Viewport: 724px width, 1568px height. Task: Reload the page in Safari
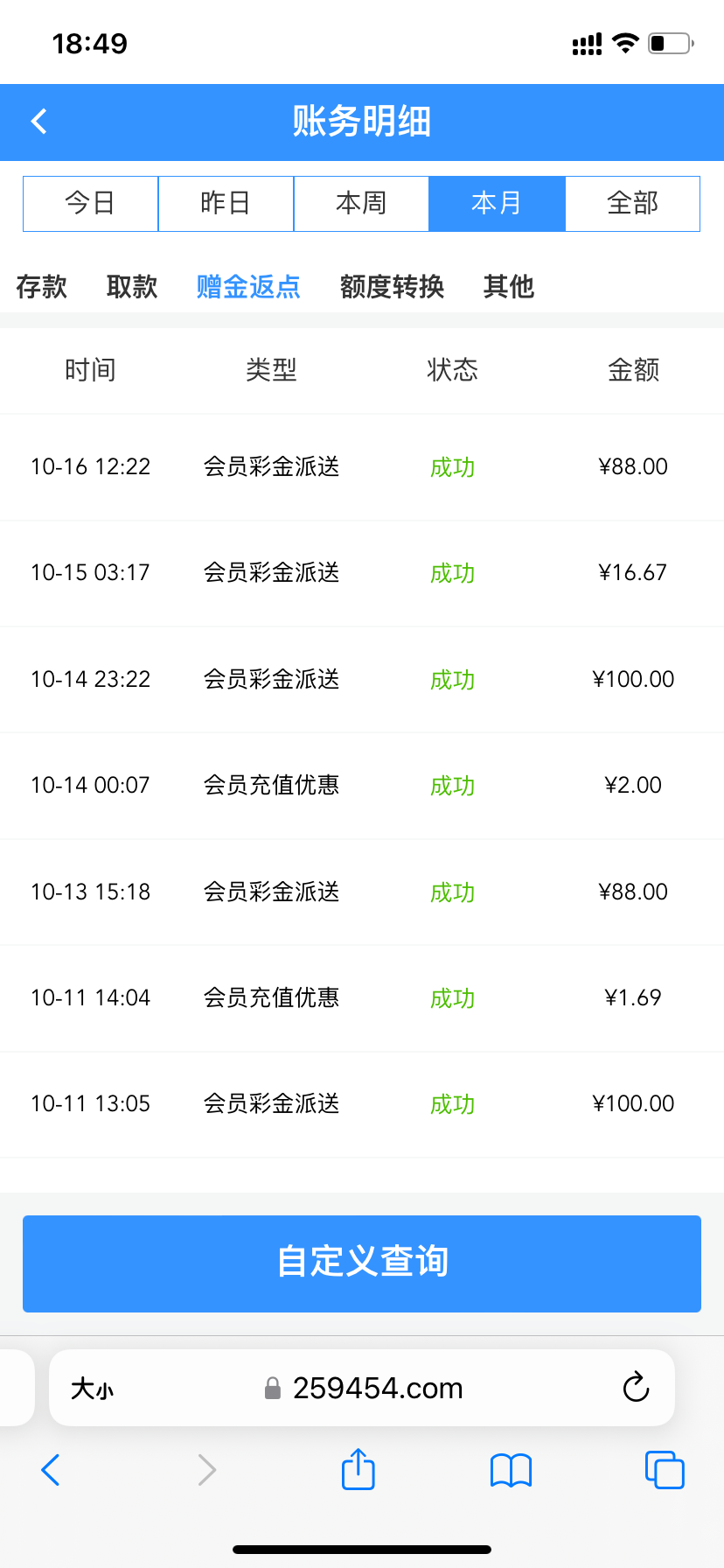[x=636, y=1387]
